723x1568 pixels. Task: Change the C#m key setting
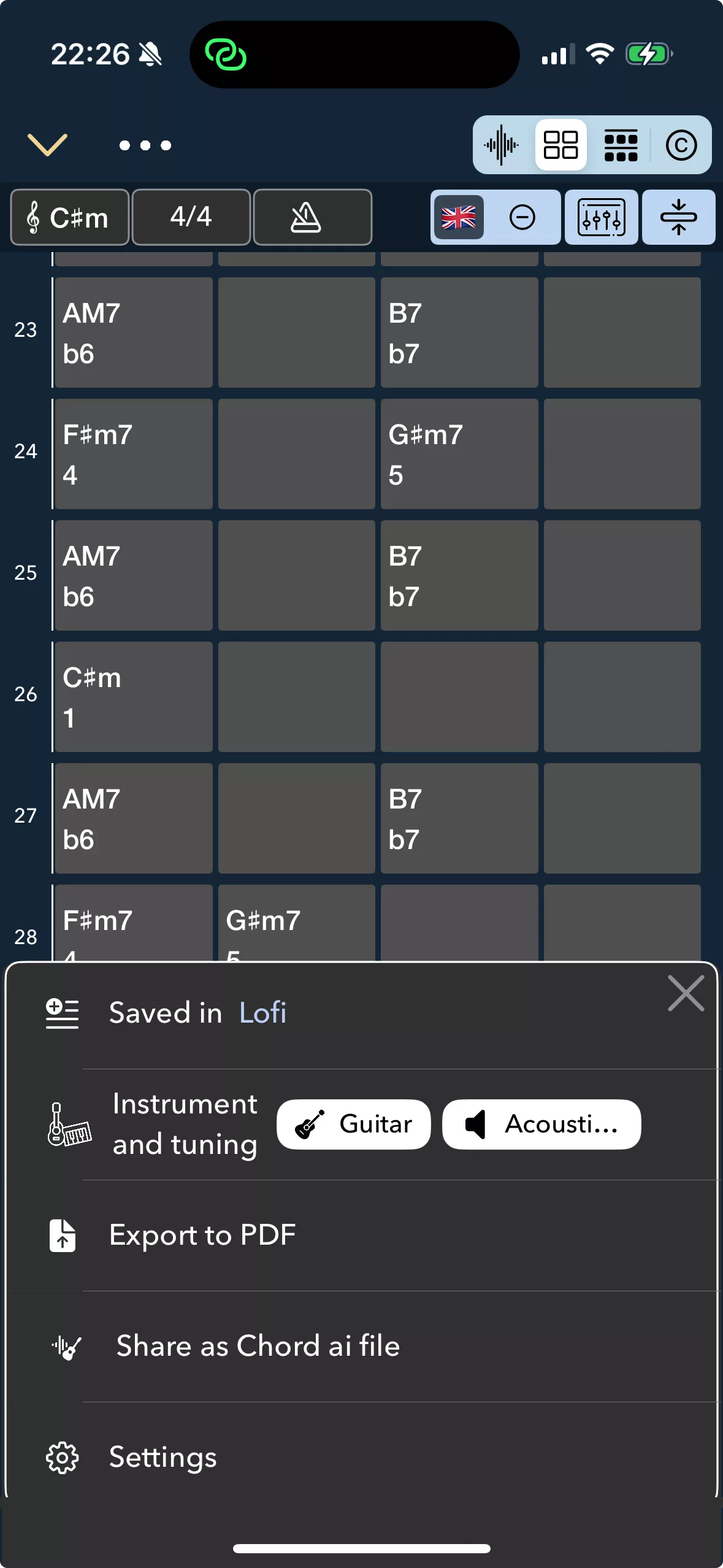pos(70,217)
